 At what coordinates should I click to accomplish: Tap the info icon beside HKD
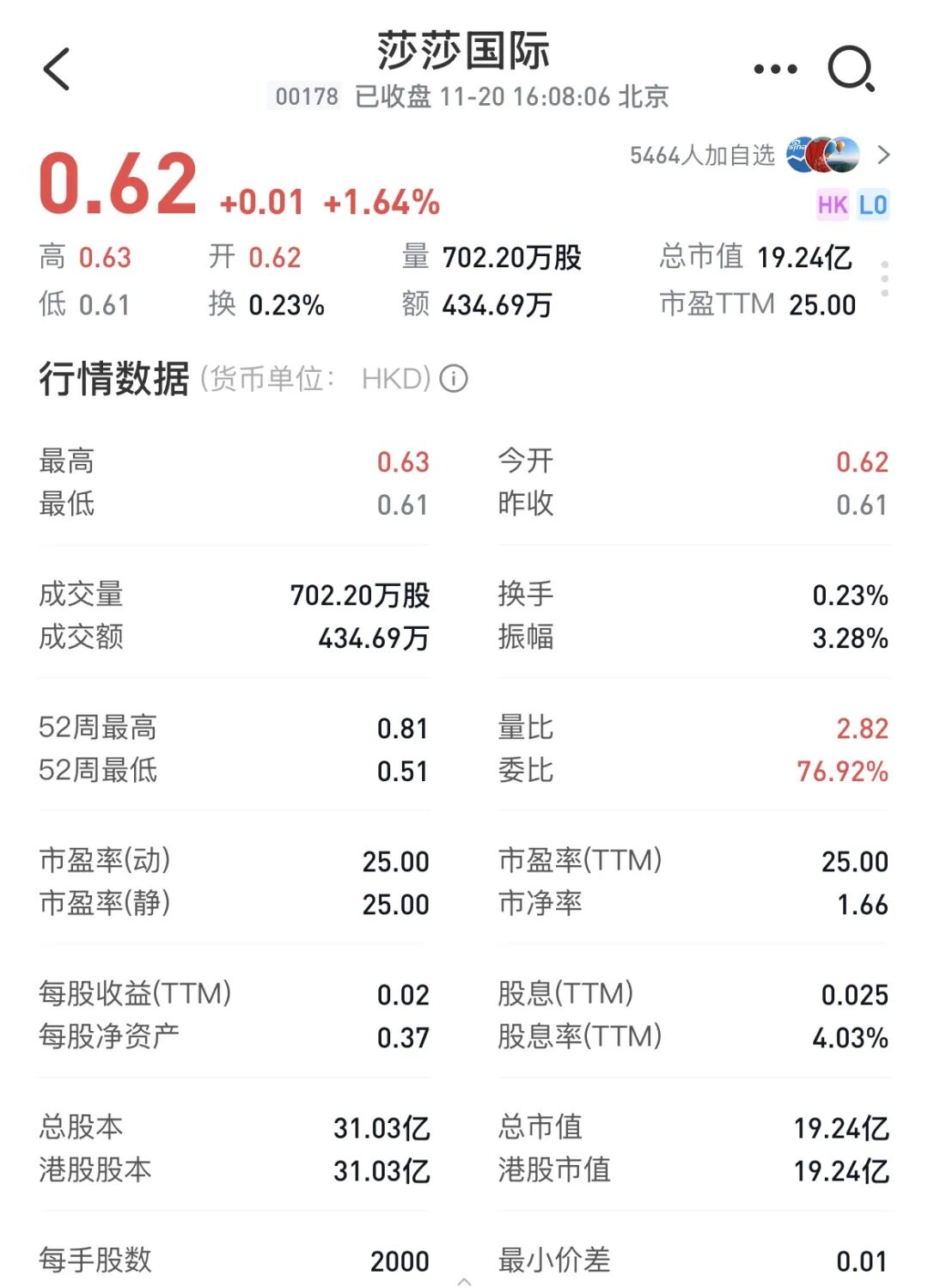point(454,379)
